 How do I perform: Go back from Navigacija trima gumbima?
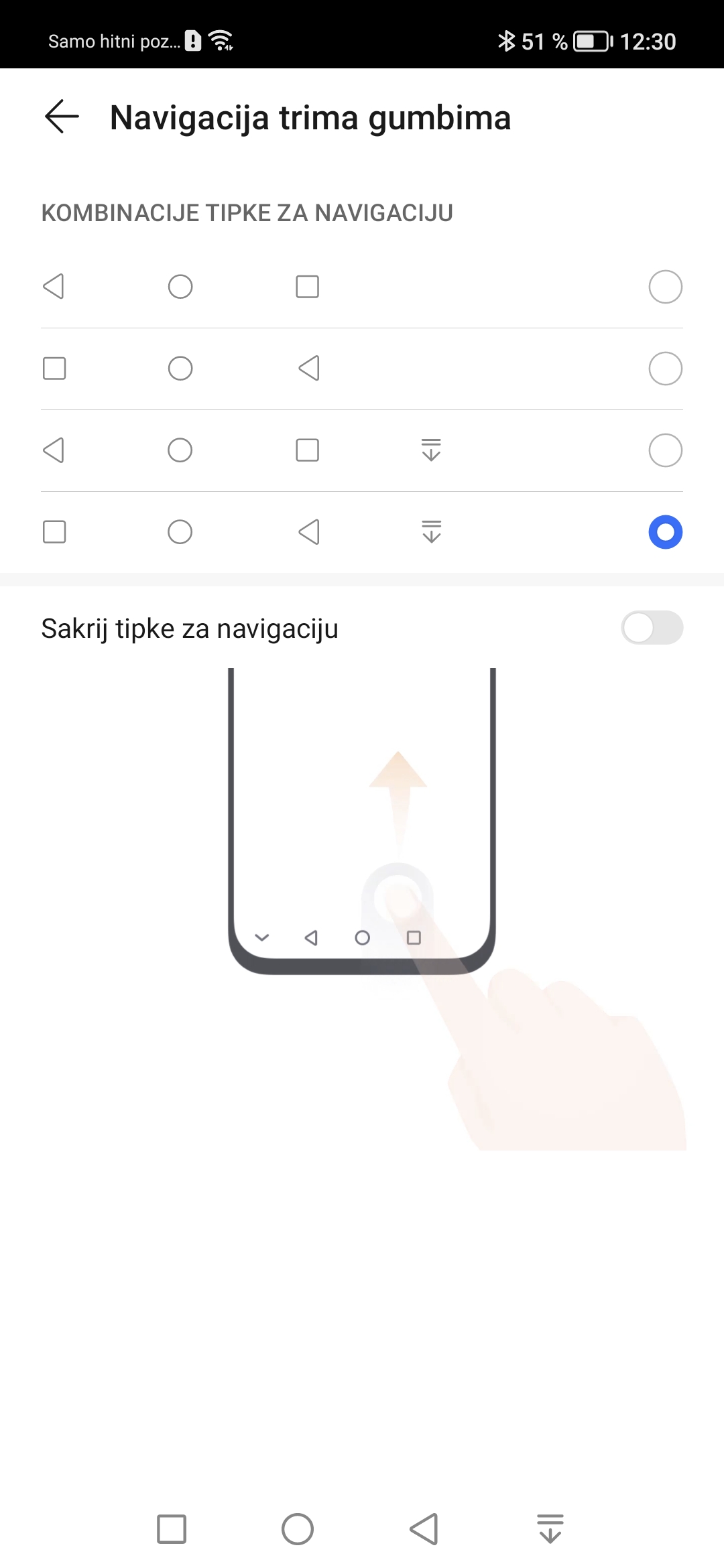[x=62, y=117]
